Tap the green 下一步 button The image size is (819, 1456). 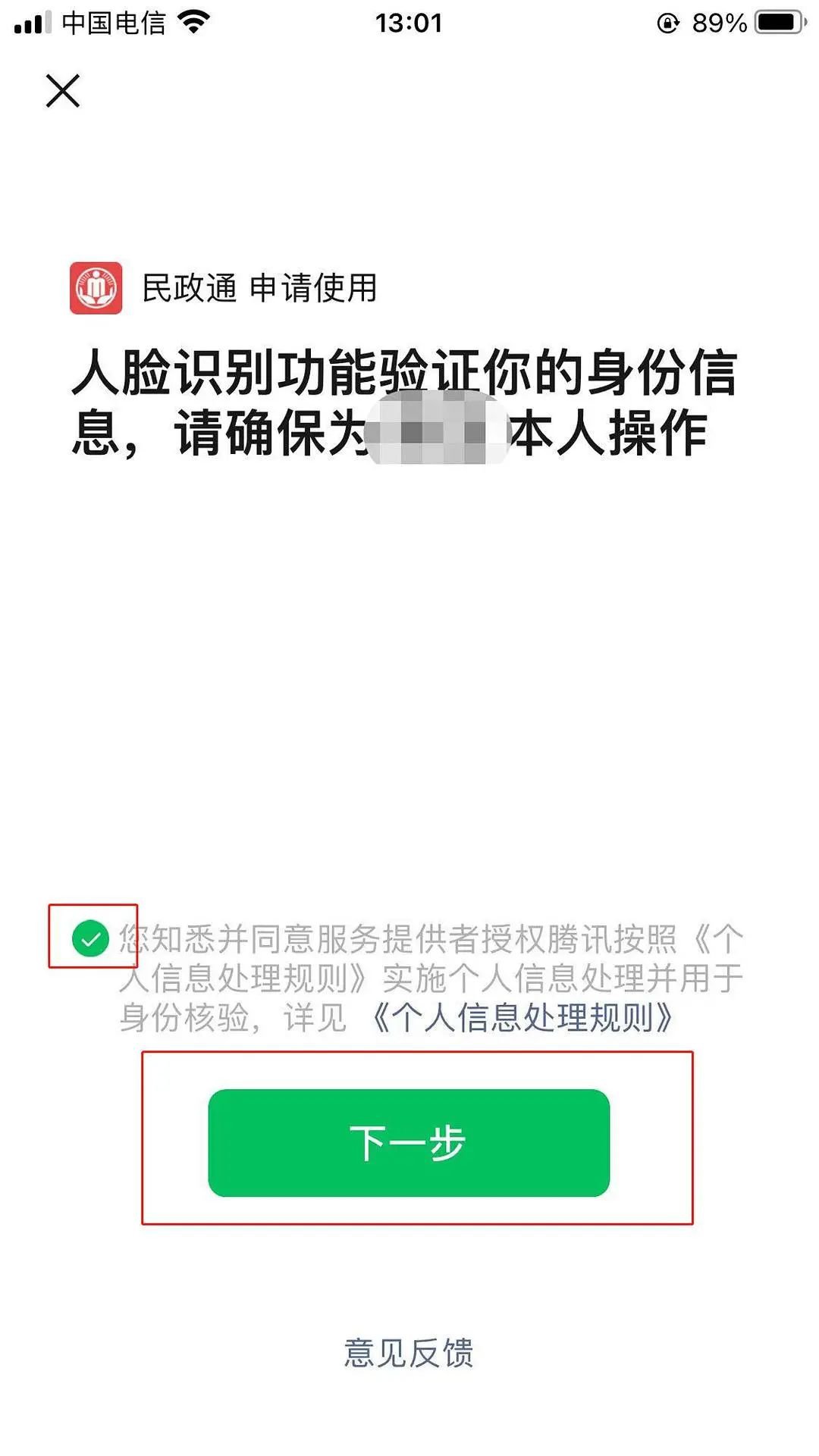point(409,1142)
